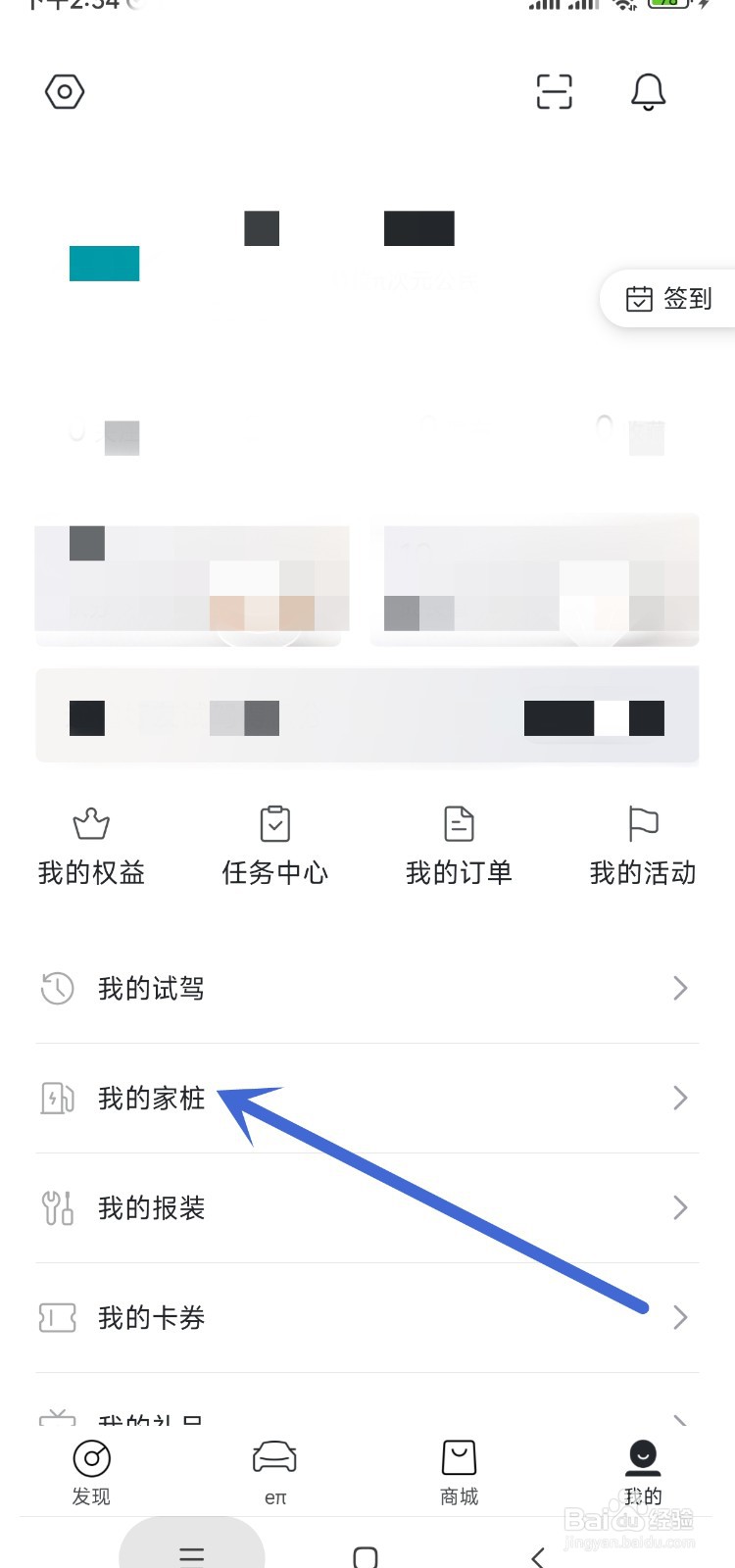This screenshot has height=1568, width=735.
Task: Expand the 我的卡券 row chevron
Action: point(680,1317)
